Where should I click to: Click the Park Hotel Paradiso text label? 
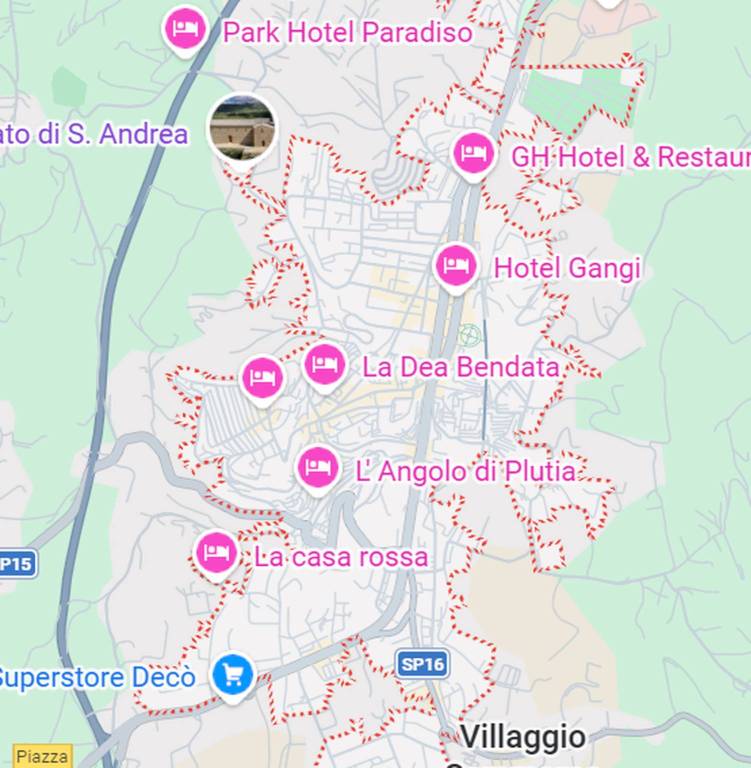[x=350, y=31]
